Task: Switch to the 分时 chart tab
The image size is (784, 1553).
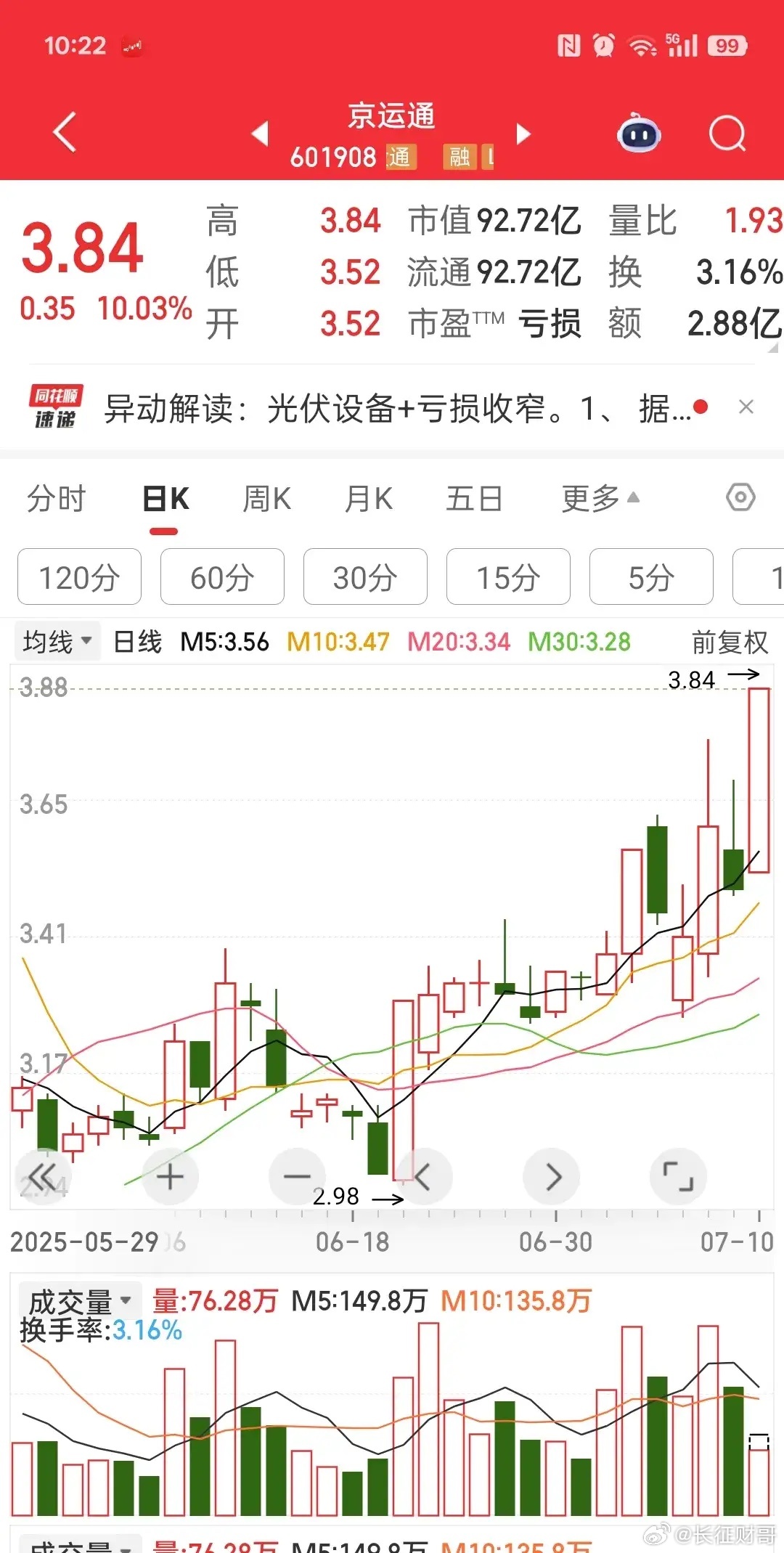Action: click(56, 499)
